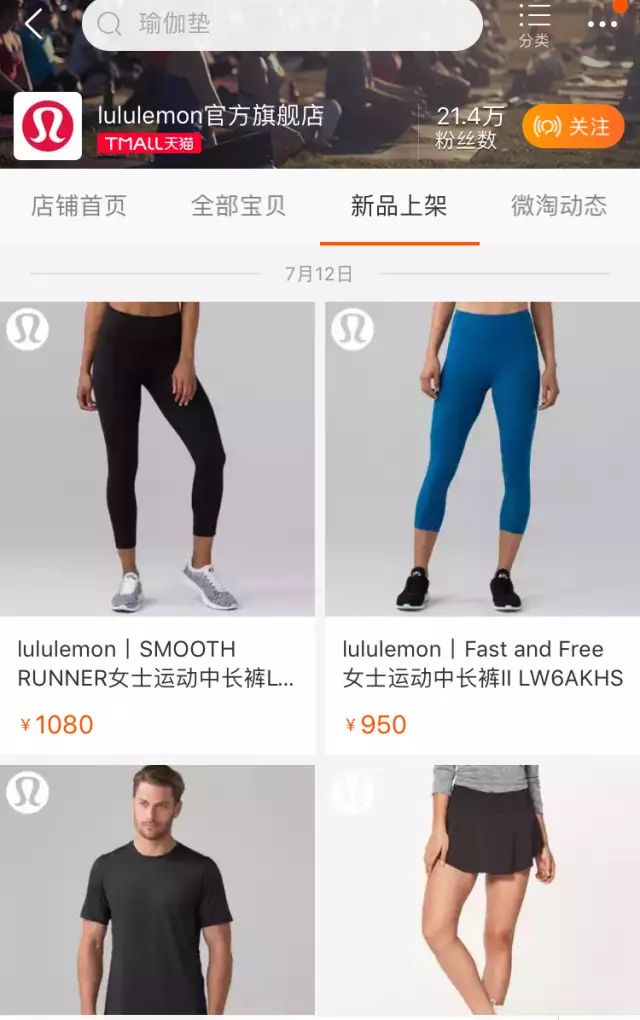Switch to the 全部宝贝 tab

239,207
